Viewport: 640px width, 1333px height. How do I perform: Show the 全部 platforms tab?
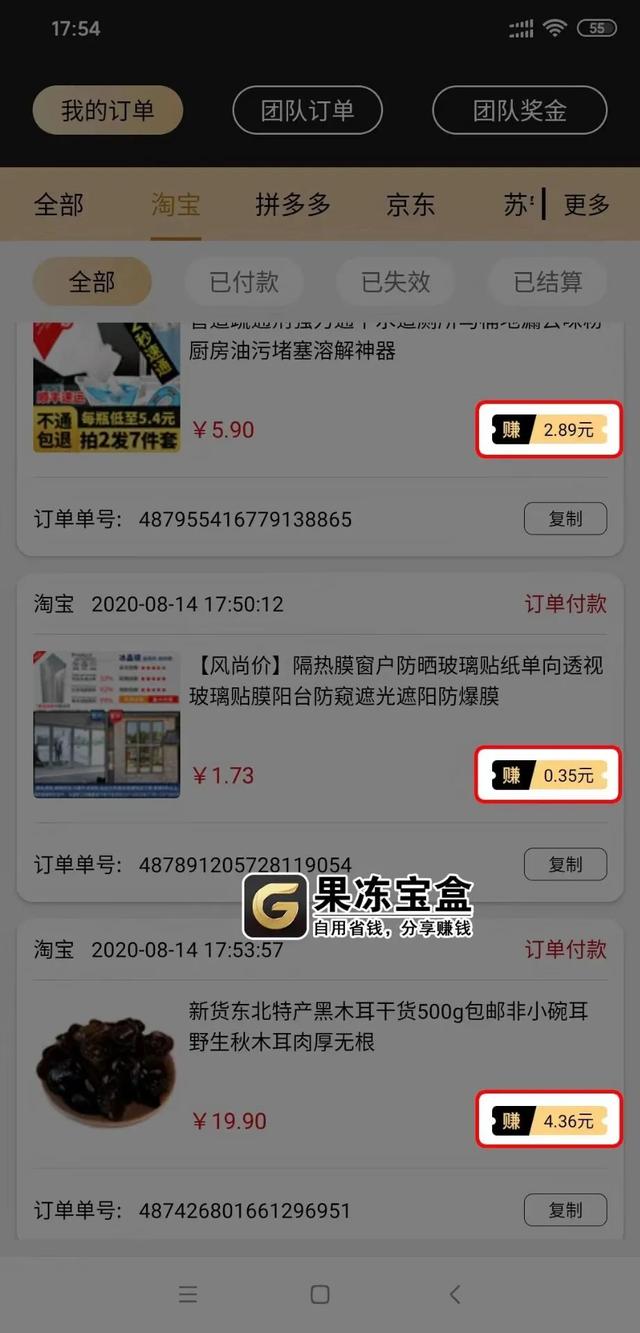tap(59, 205)
